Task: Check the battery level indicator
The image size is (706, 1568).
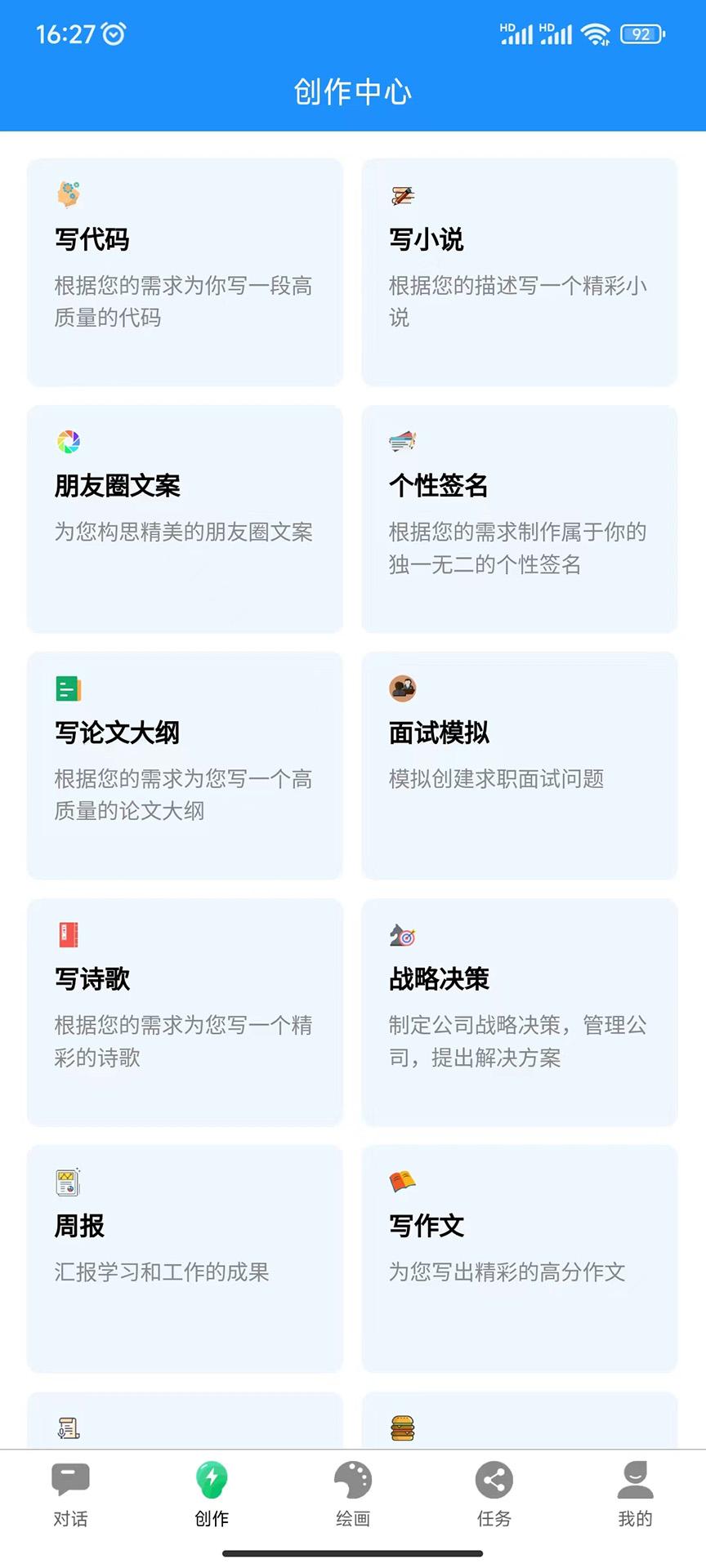Action: (641, 34)
